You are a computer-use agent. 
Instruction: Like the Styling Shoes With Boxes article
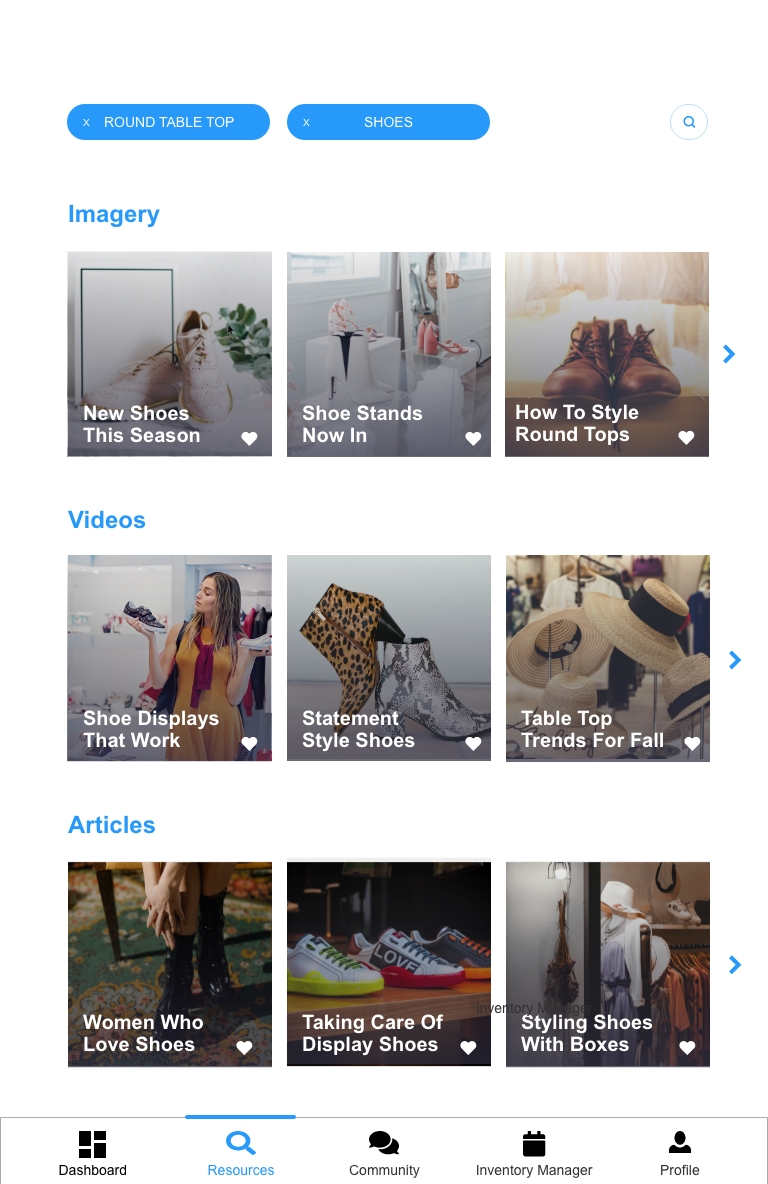pyautogui.click(x=687, y=1047)
